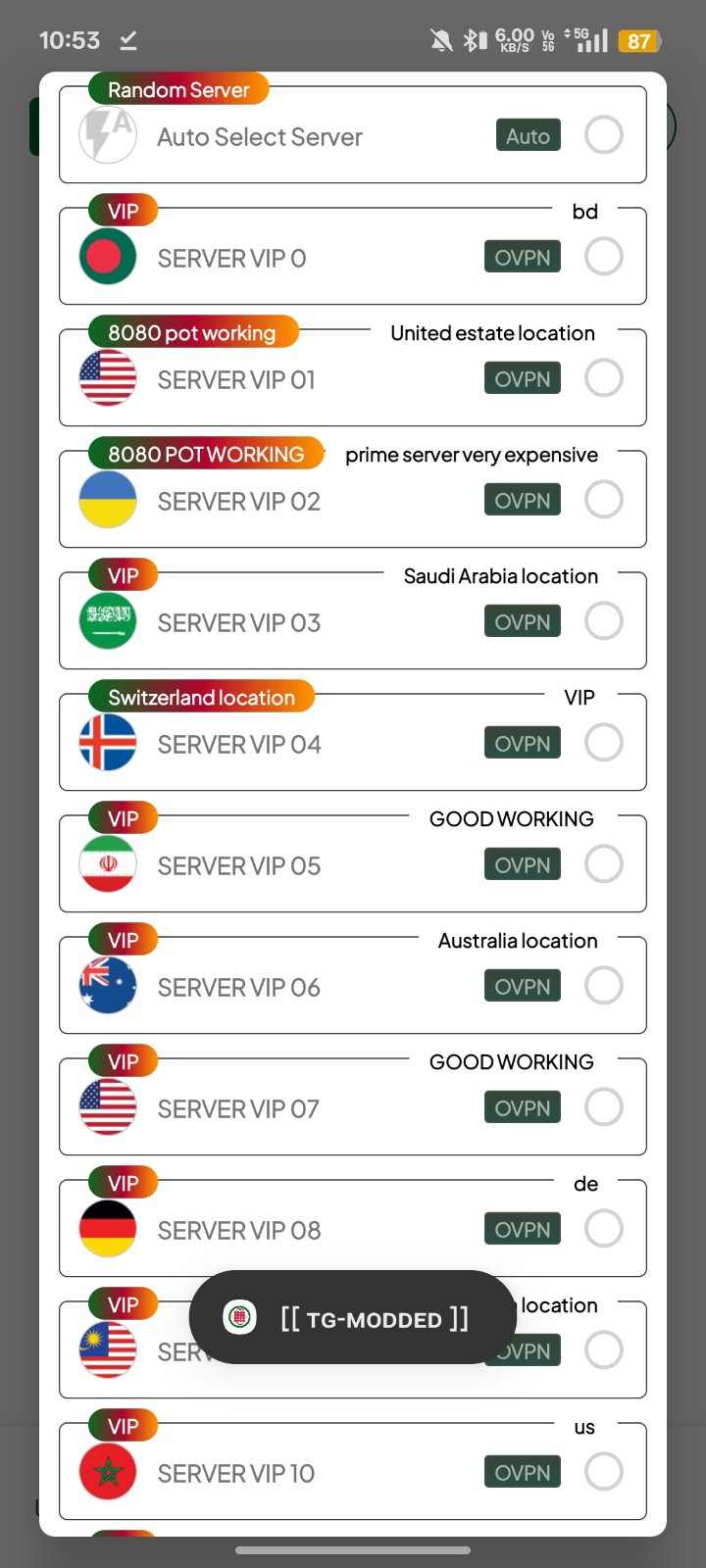This screenshot has height=1568, width=706.
Task: Select the Auto Select Server radio button
Action: (x=603, y=135)
